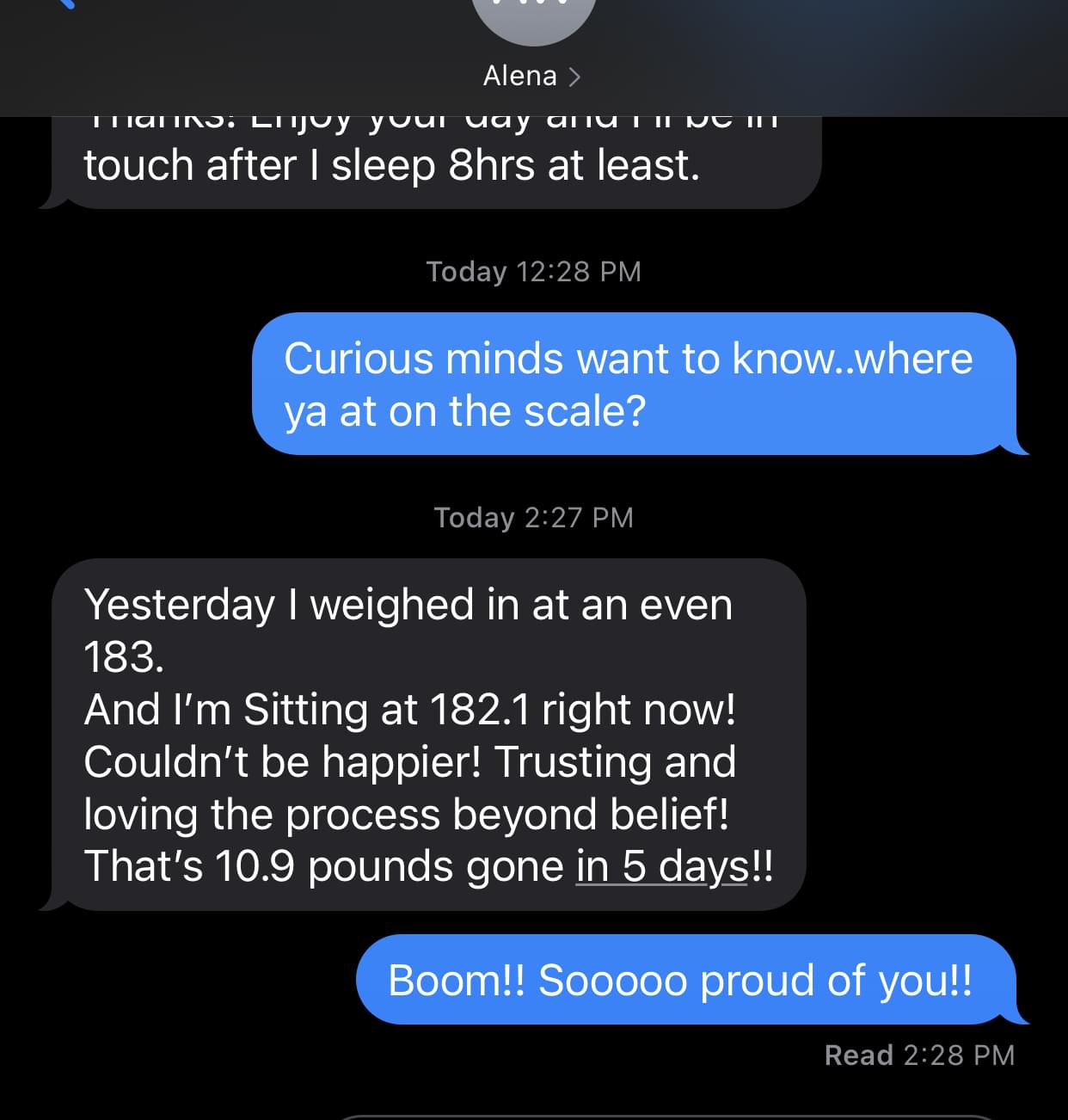Go back to the messages list
The width and height of the screenshot is (1068, 1120).
(x=65, y=4)
